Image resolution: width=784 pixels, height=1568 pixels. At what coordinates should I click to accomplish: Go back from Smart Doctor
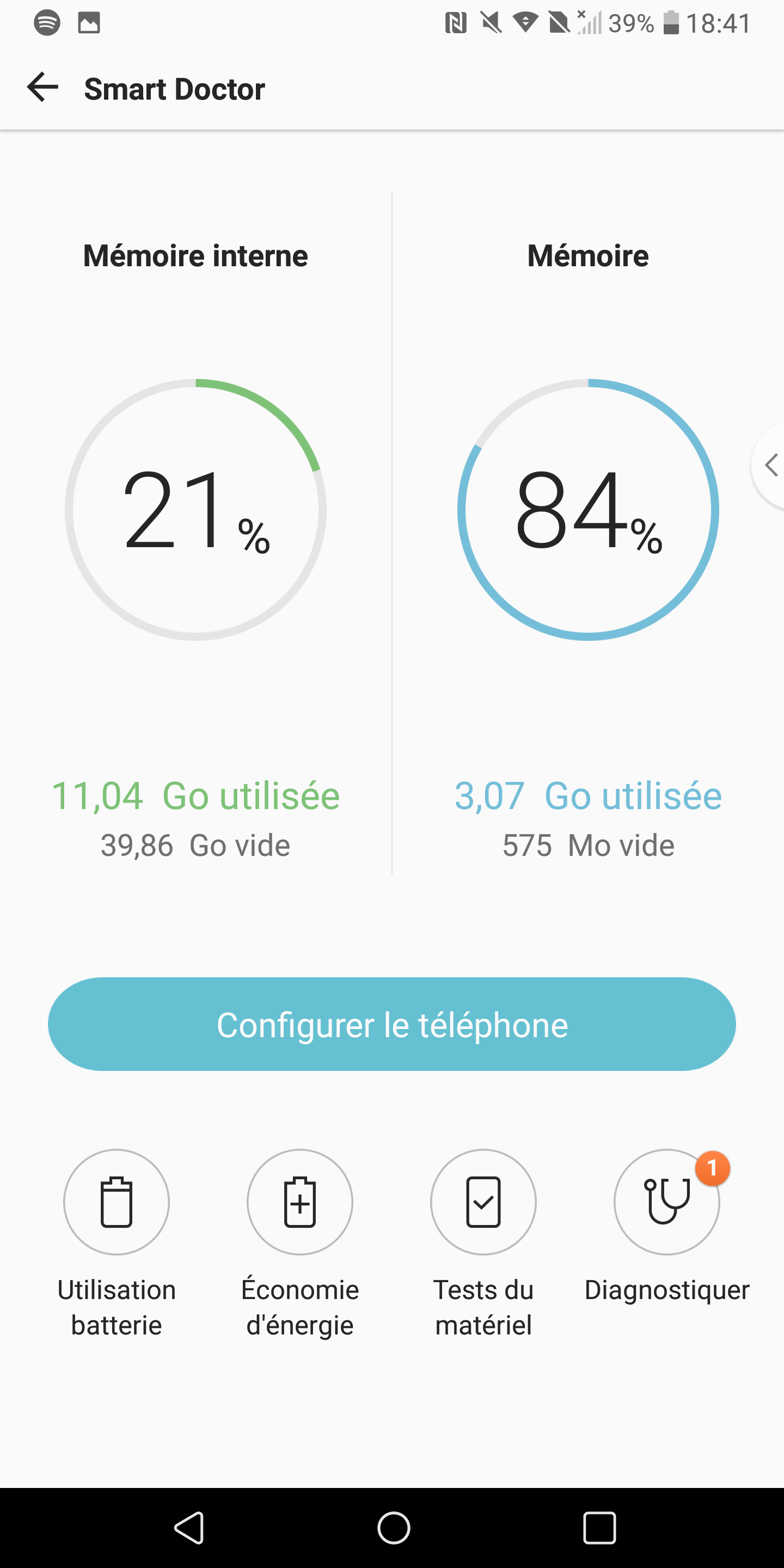click(x=42, y=88)
